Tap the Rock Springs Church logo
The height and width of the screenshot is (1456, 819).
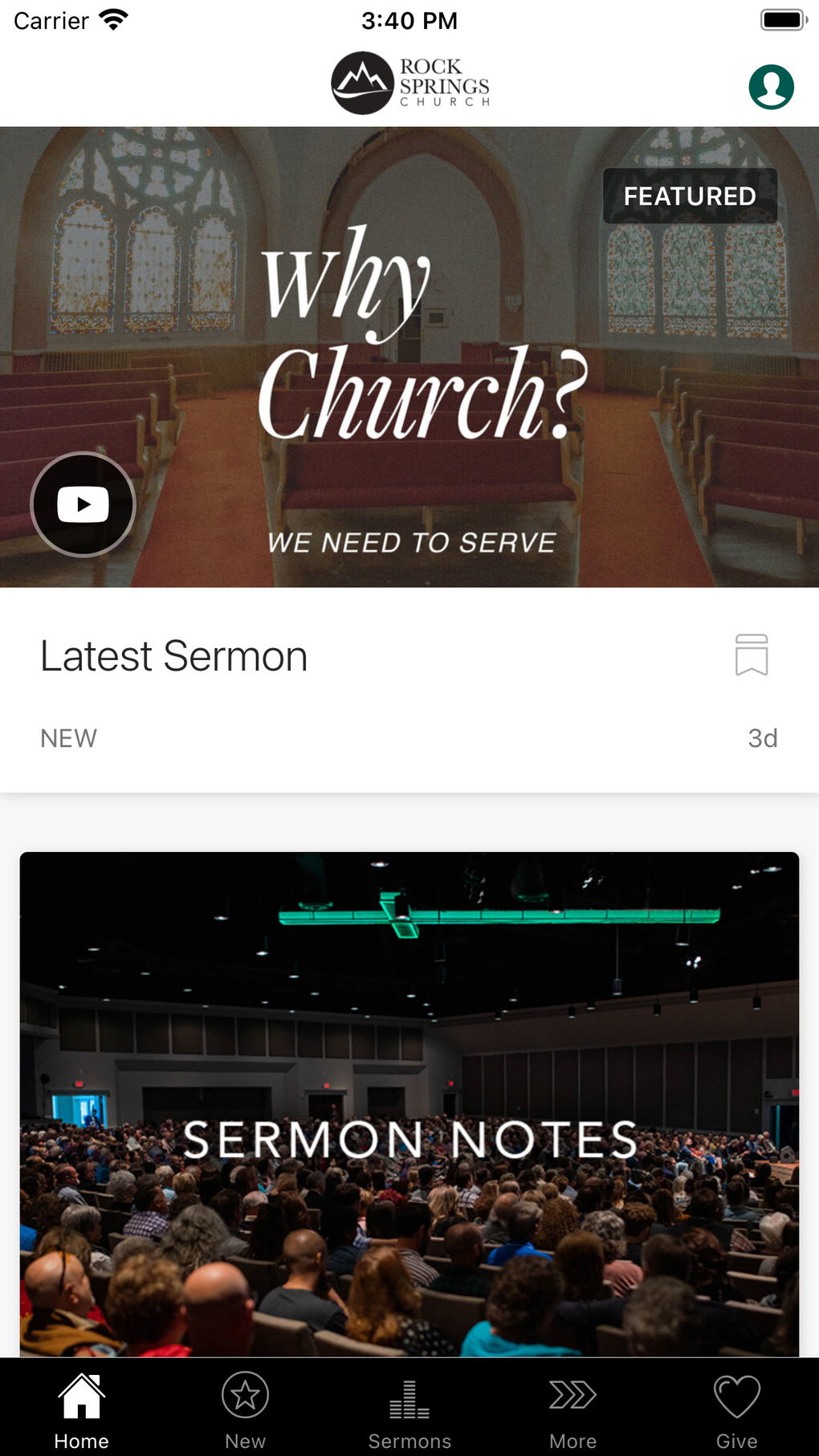(410, 82)
